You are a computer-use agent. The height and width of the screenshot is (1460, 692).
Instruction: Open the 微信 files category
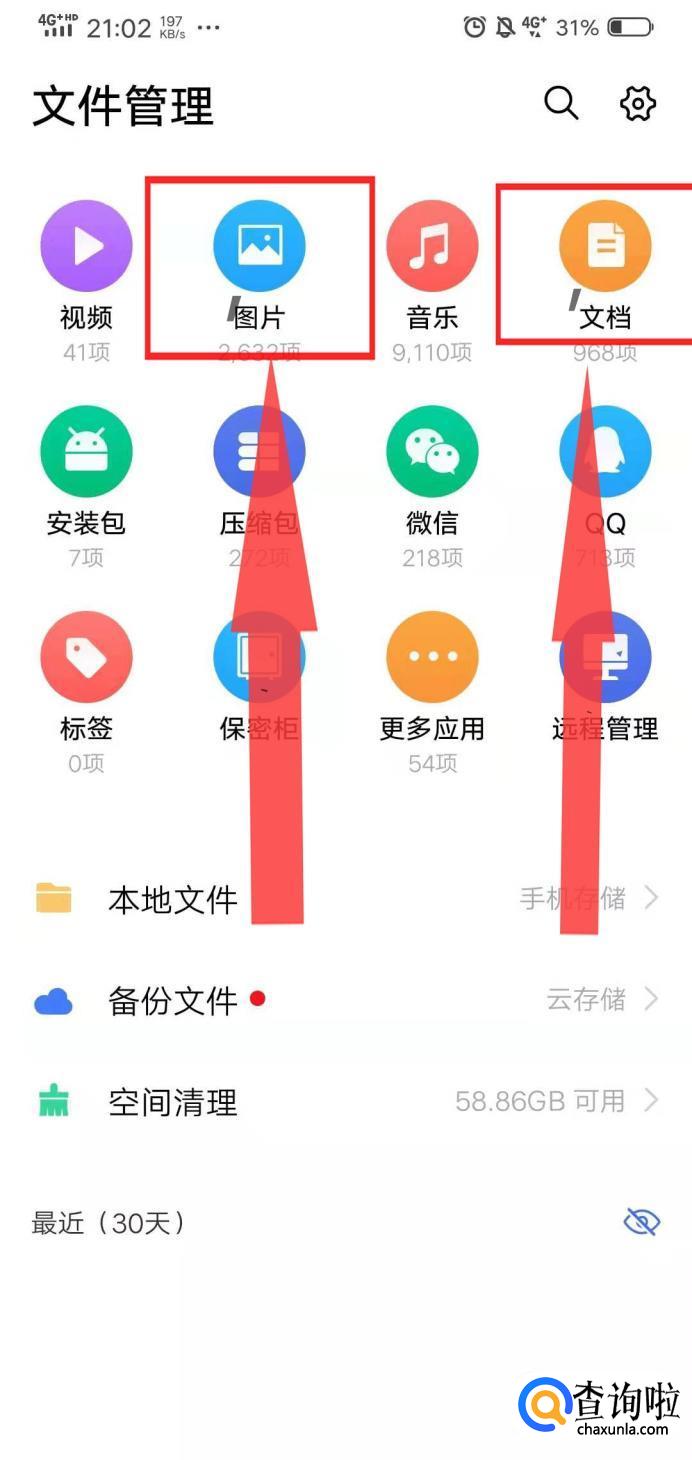click(x=432, y=452)
